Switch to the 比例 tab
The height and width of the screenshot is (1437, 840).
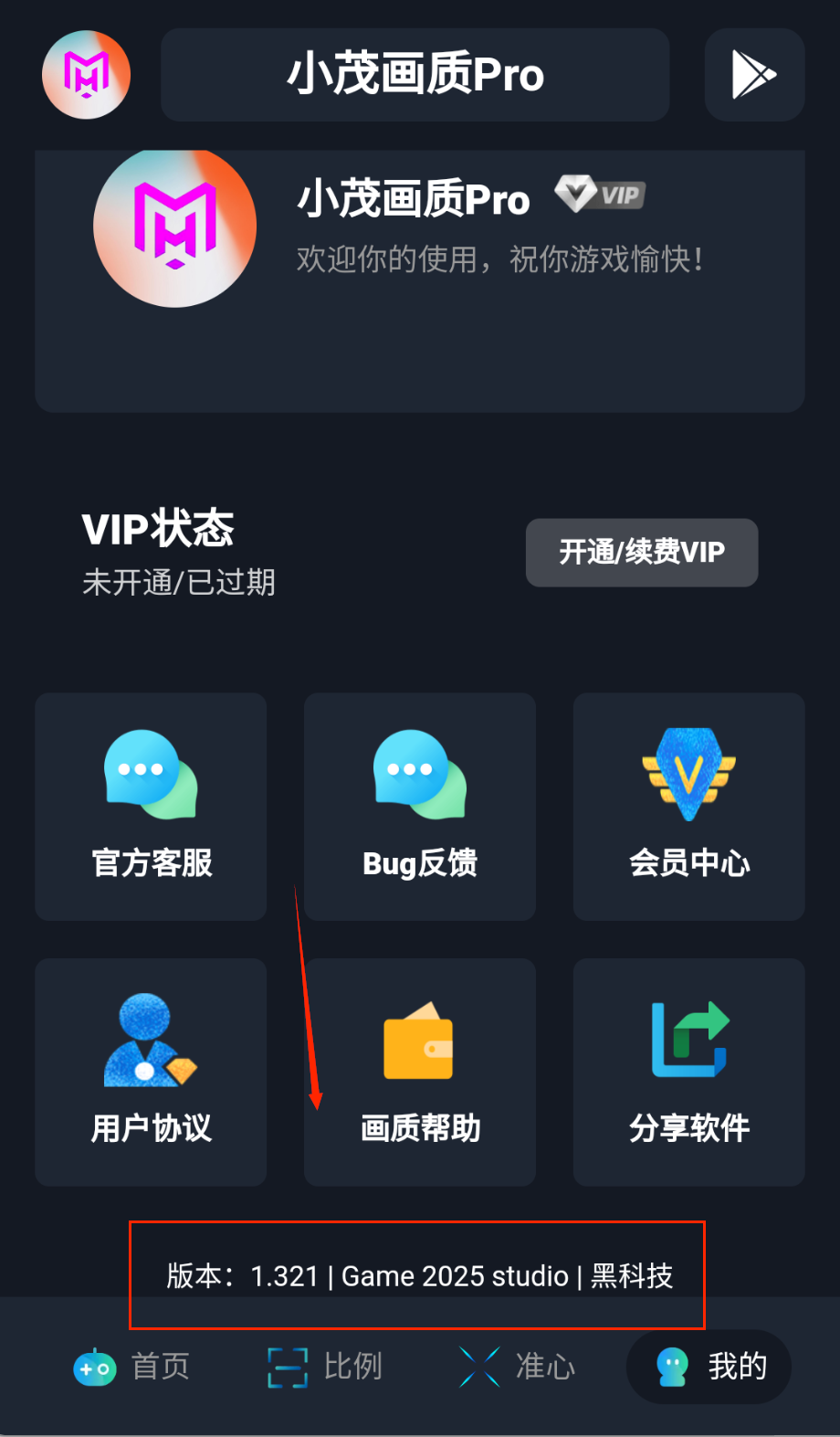click(326, 1367)
